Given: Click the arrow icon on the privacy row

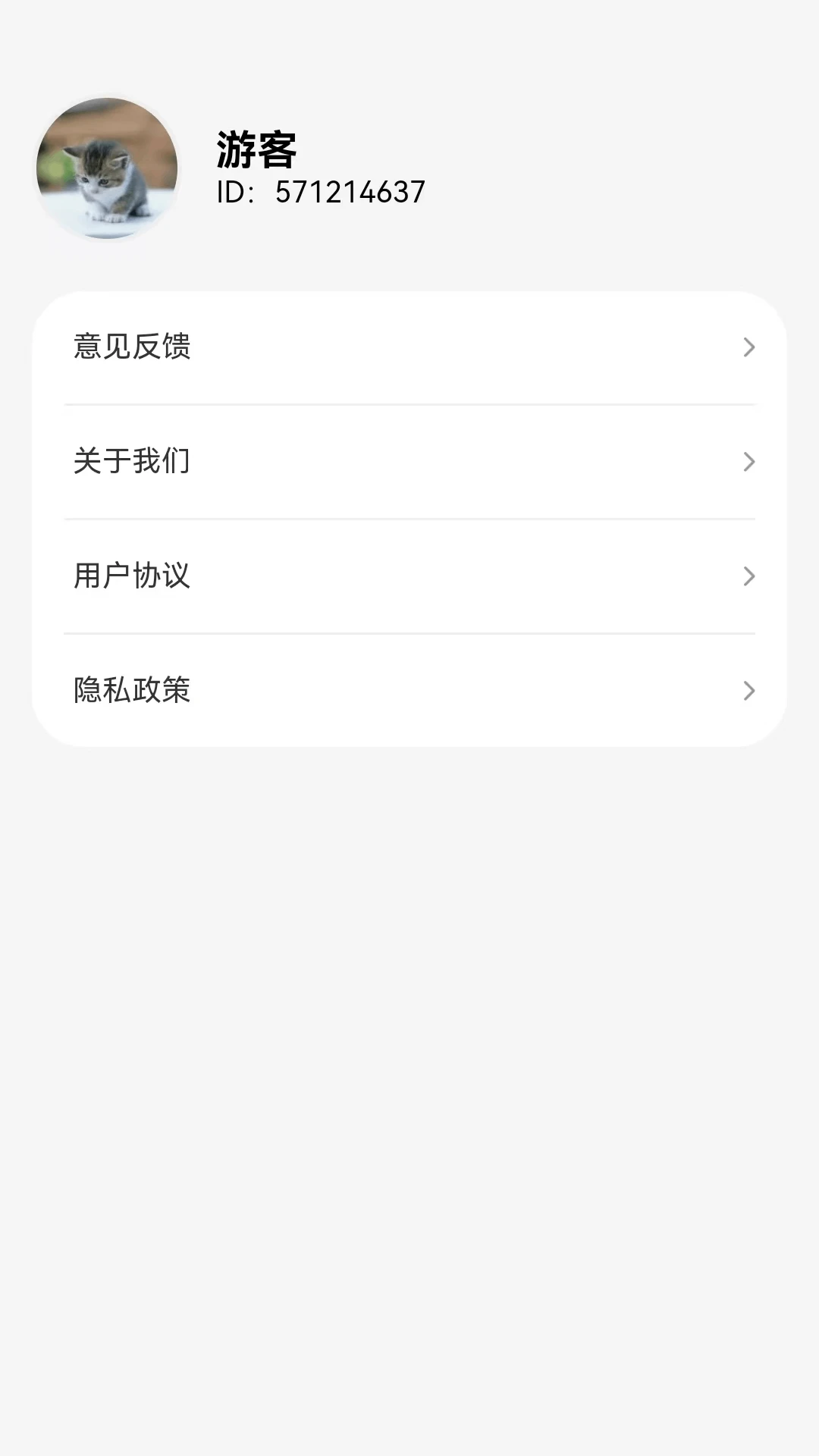Looking at the screenshot, I should (749, 691).
